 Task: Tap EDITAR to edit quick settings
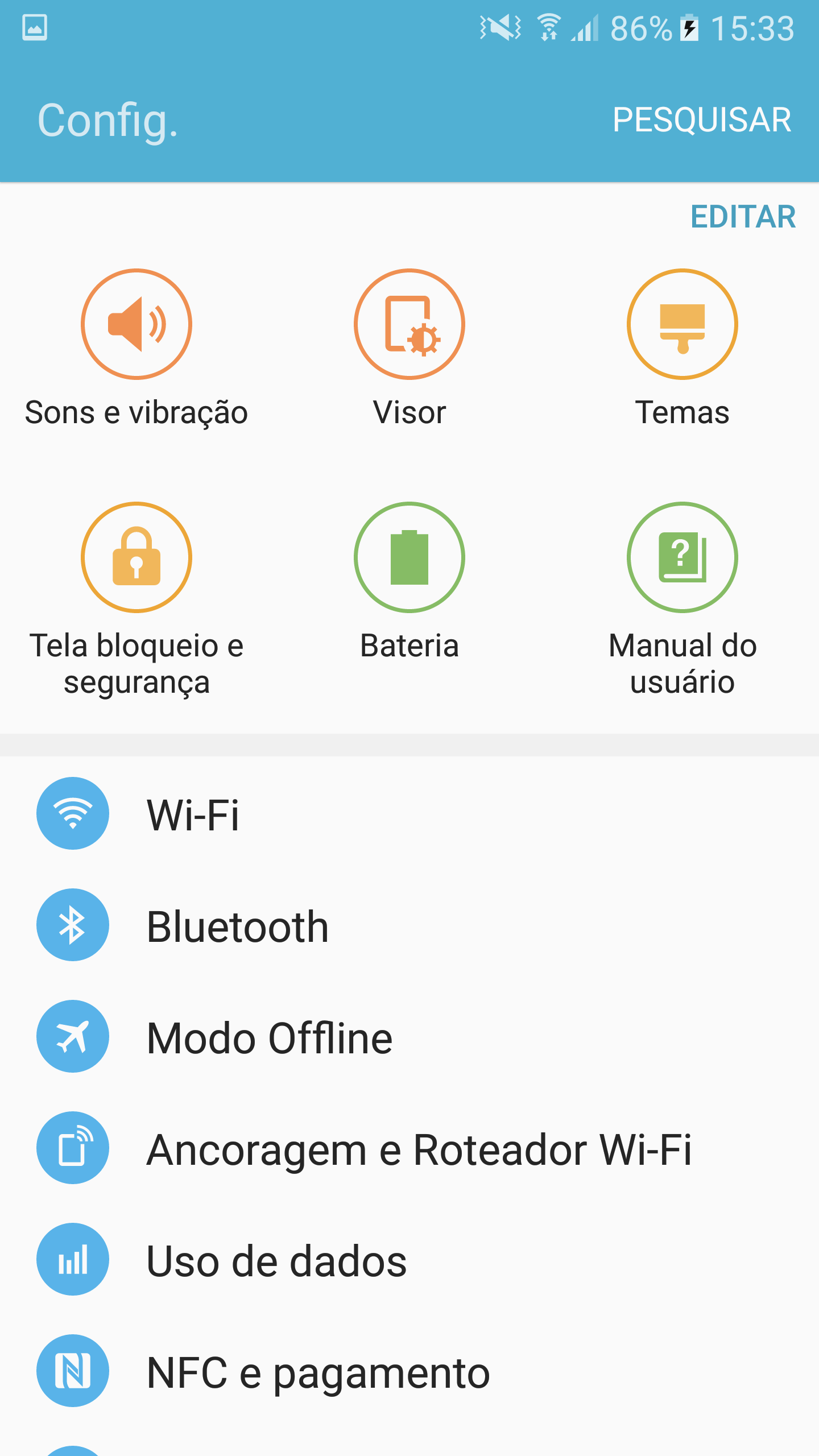743,217
